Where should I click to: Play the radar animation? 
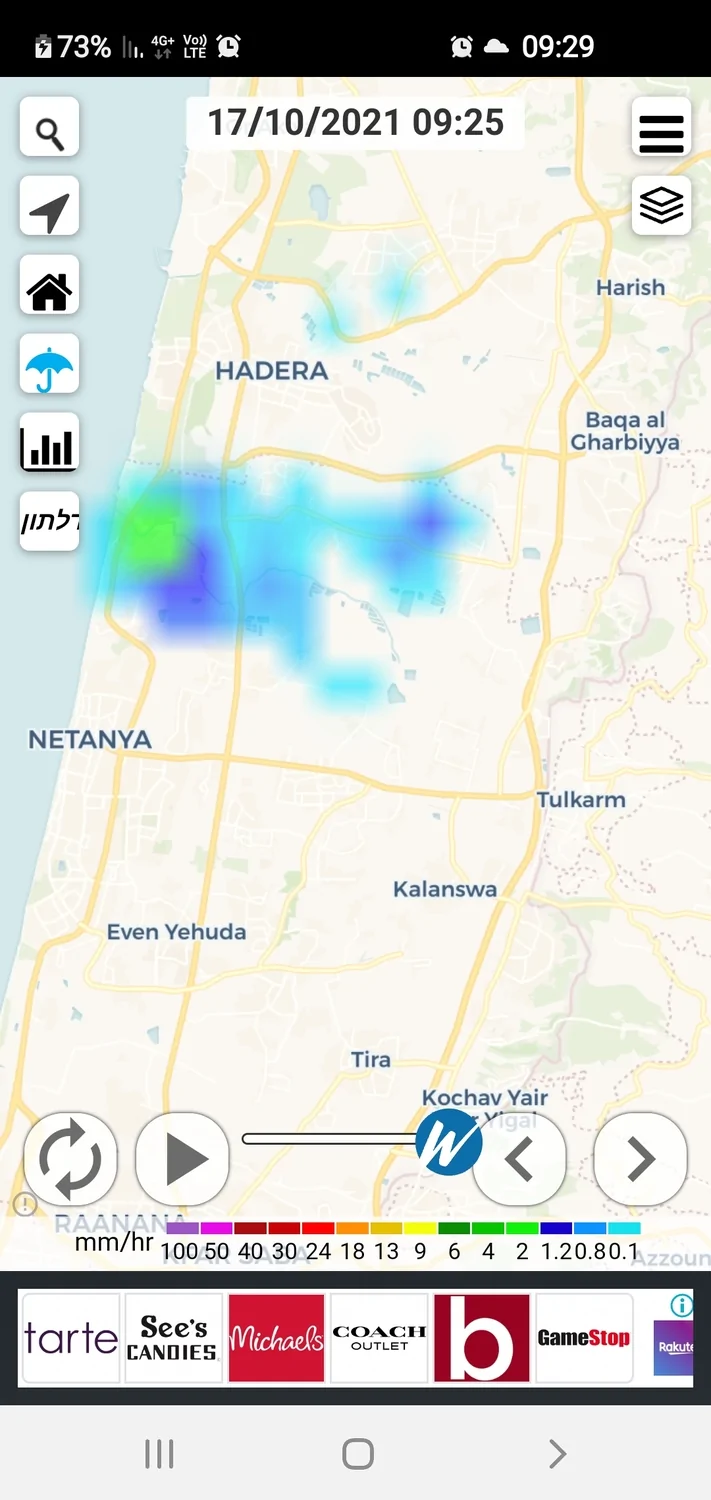183,1159
